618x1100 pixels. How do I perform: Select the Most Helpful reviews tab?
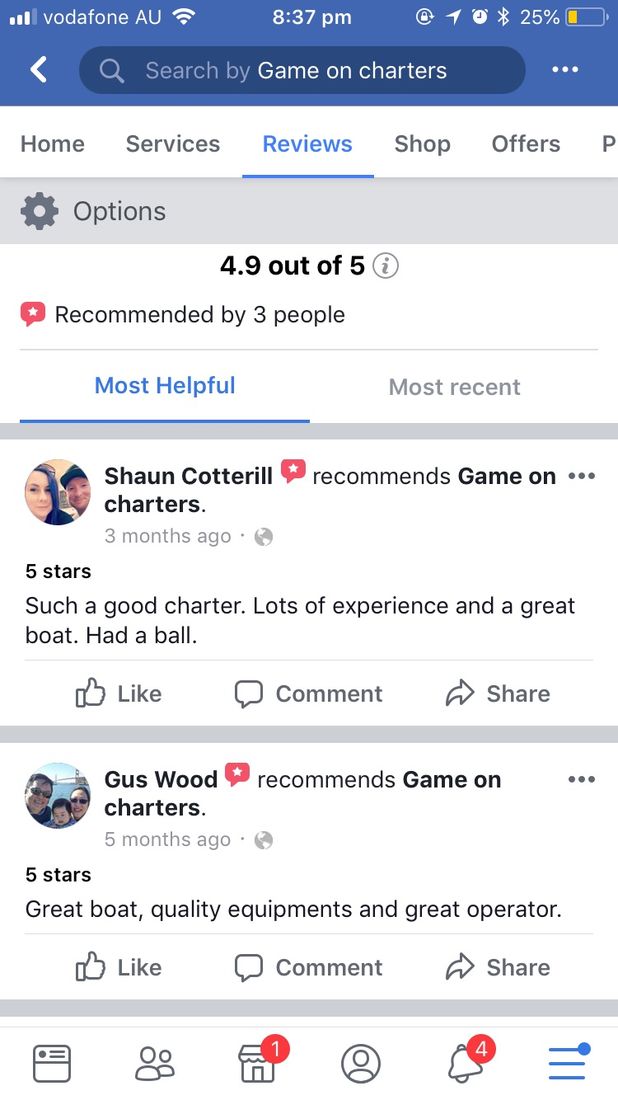pos(165,386)
